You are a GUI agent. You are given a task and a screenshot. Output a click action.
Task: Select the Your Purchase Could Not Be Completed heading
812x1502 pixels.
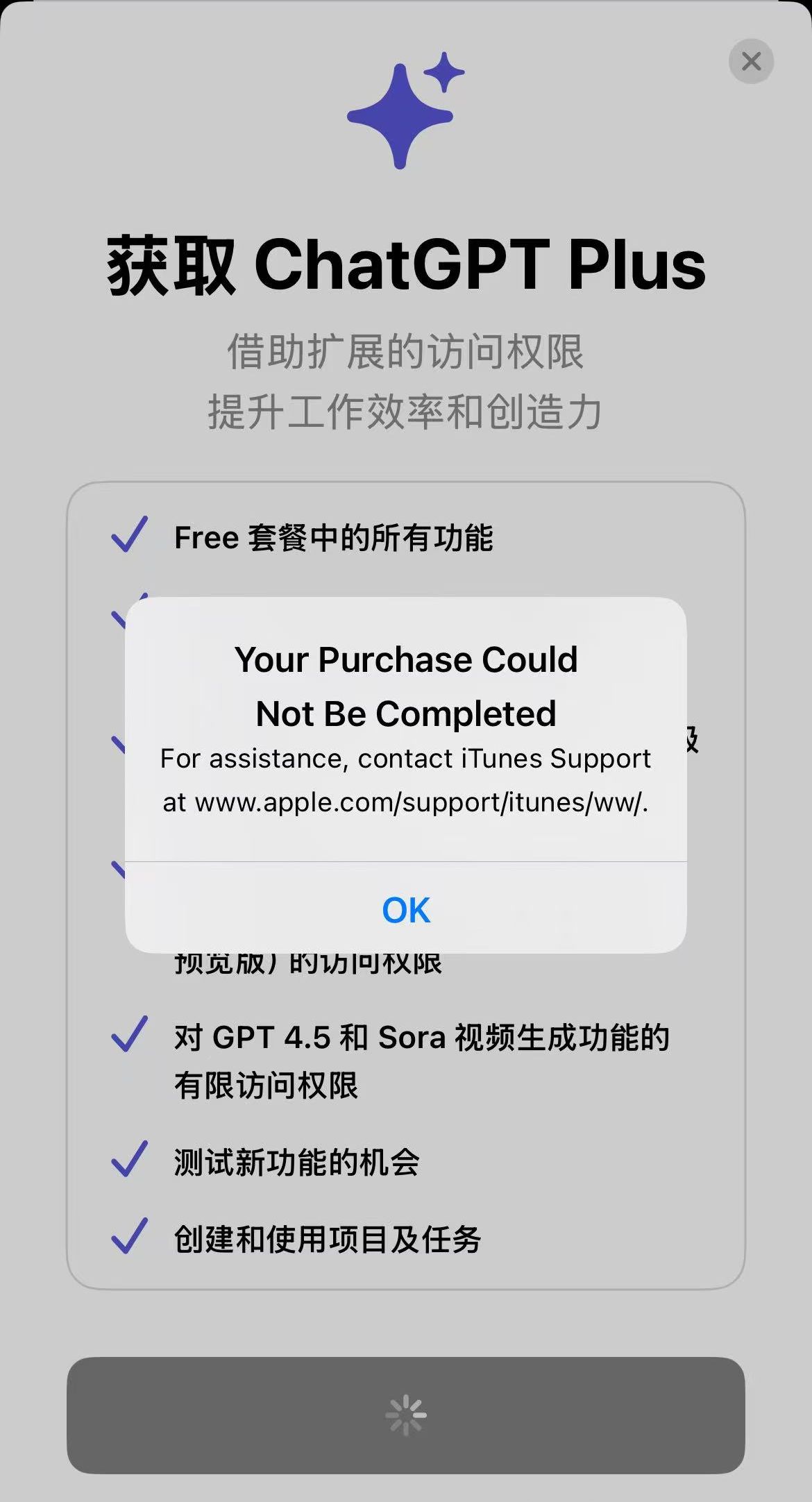(406, 686)
